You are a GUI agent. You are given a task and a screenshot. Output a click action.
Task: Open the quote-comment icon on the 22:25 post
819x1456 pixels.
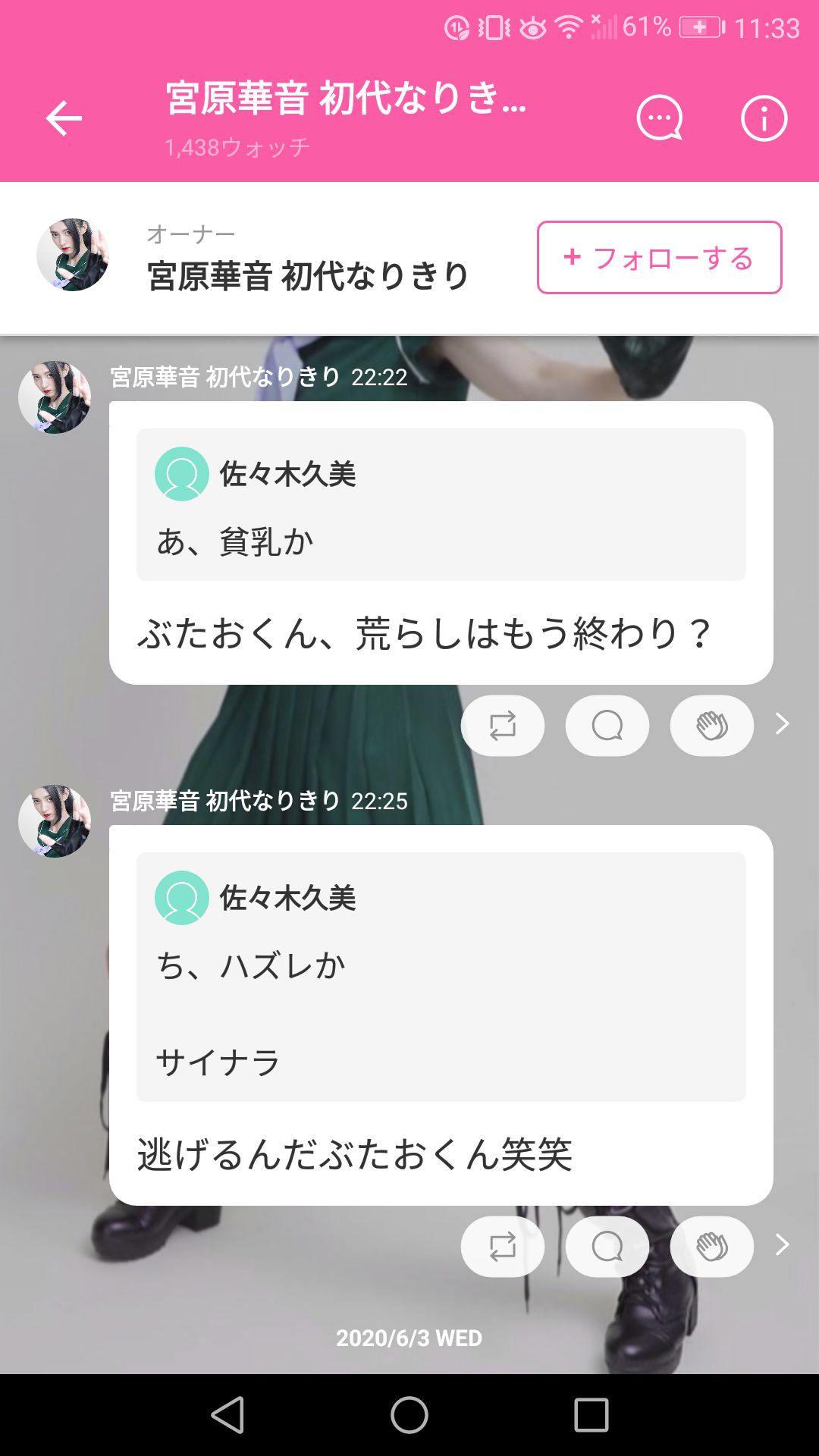point(607,1246)
